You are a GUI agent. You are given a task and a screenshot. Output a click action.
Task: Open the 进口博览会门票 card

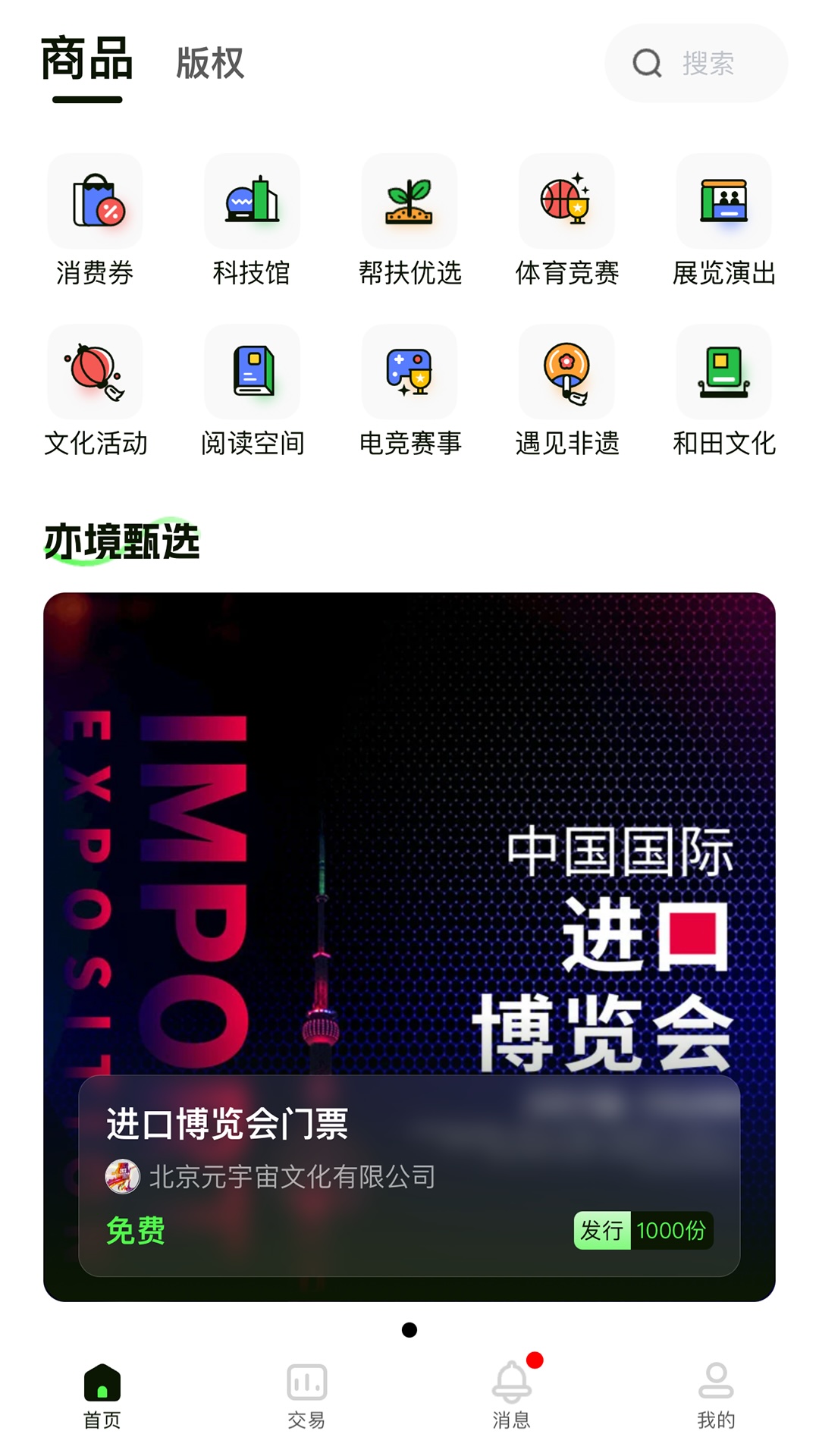point(409,947)
